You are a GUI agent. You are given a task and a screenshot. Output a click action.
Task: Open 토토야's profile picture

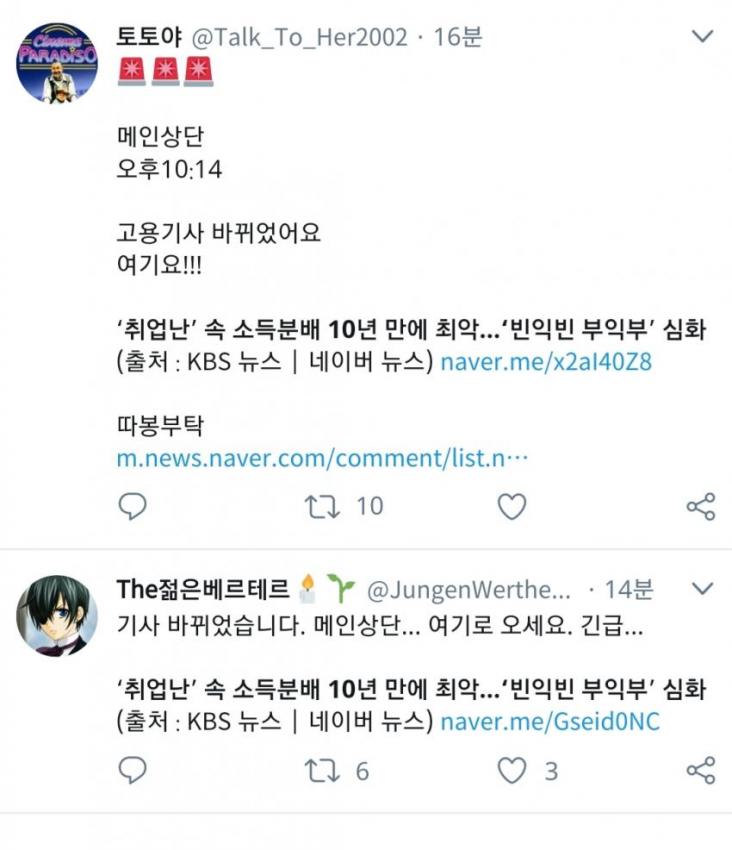click(57, 62)
